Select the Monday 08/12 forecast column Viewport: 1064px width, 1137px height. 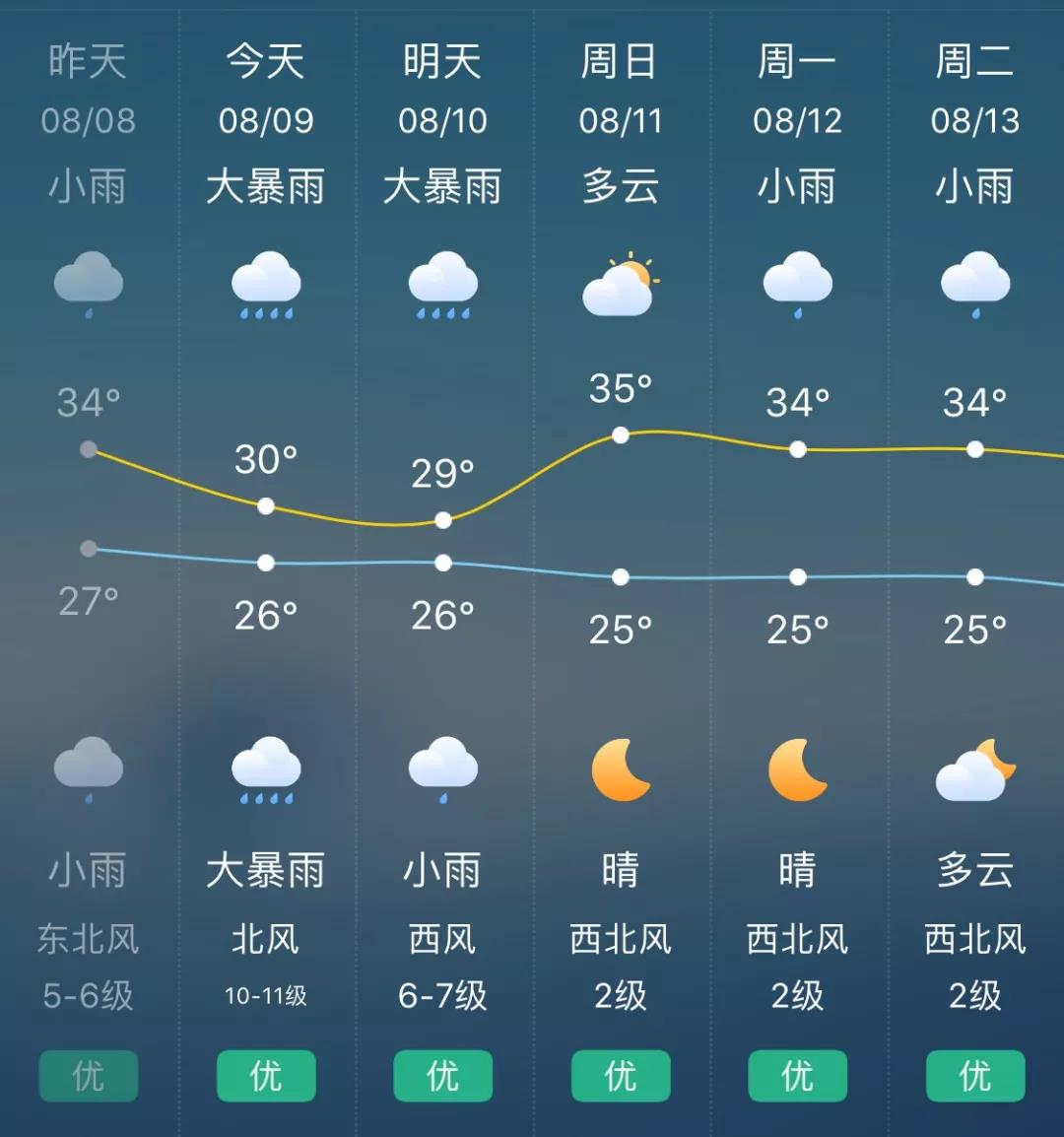click(x=798, y=568)
